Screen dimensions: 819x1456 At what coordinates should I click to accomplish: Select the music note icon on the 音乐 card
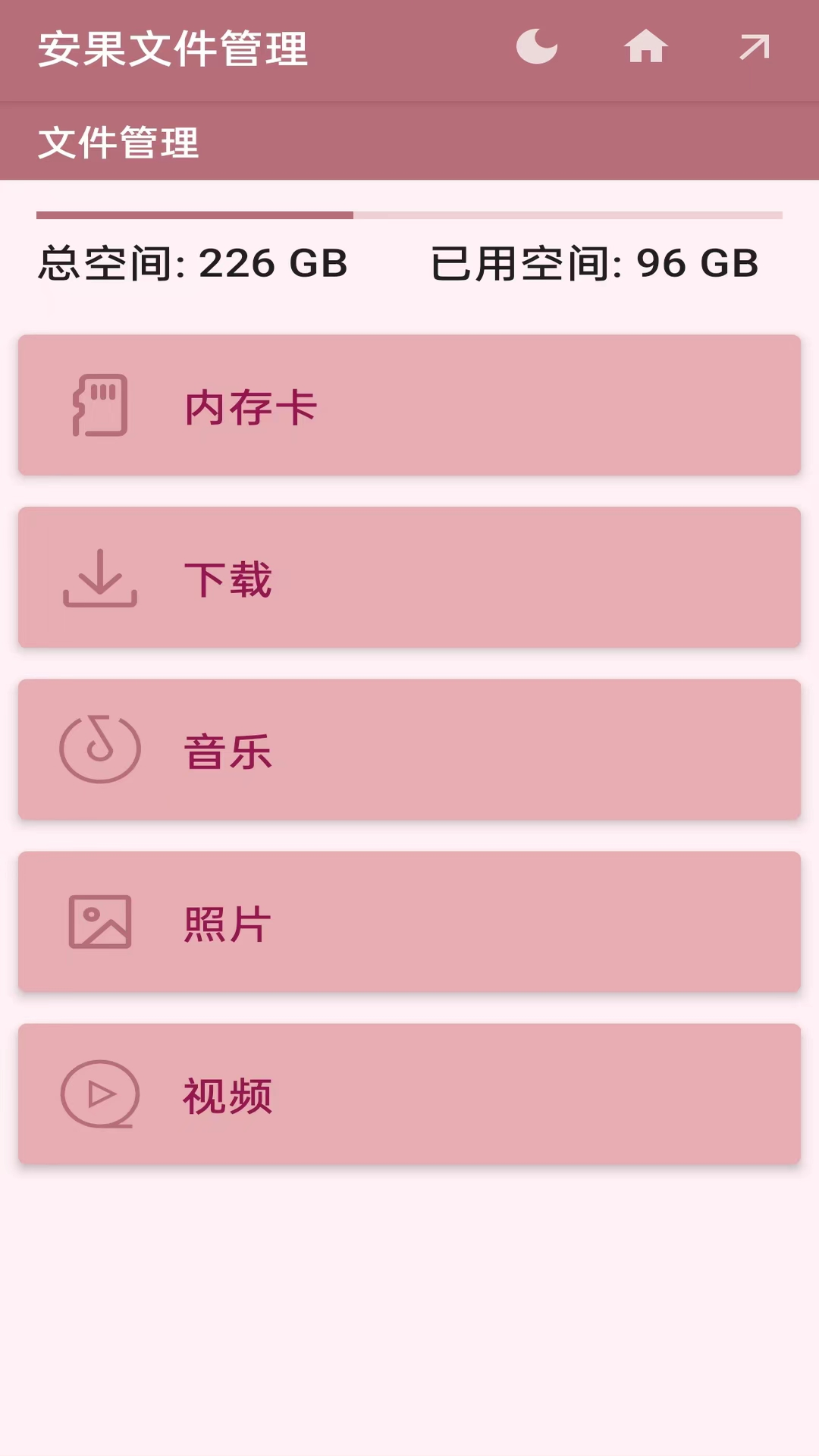[100, 751]
